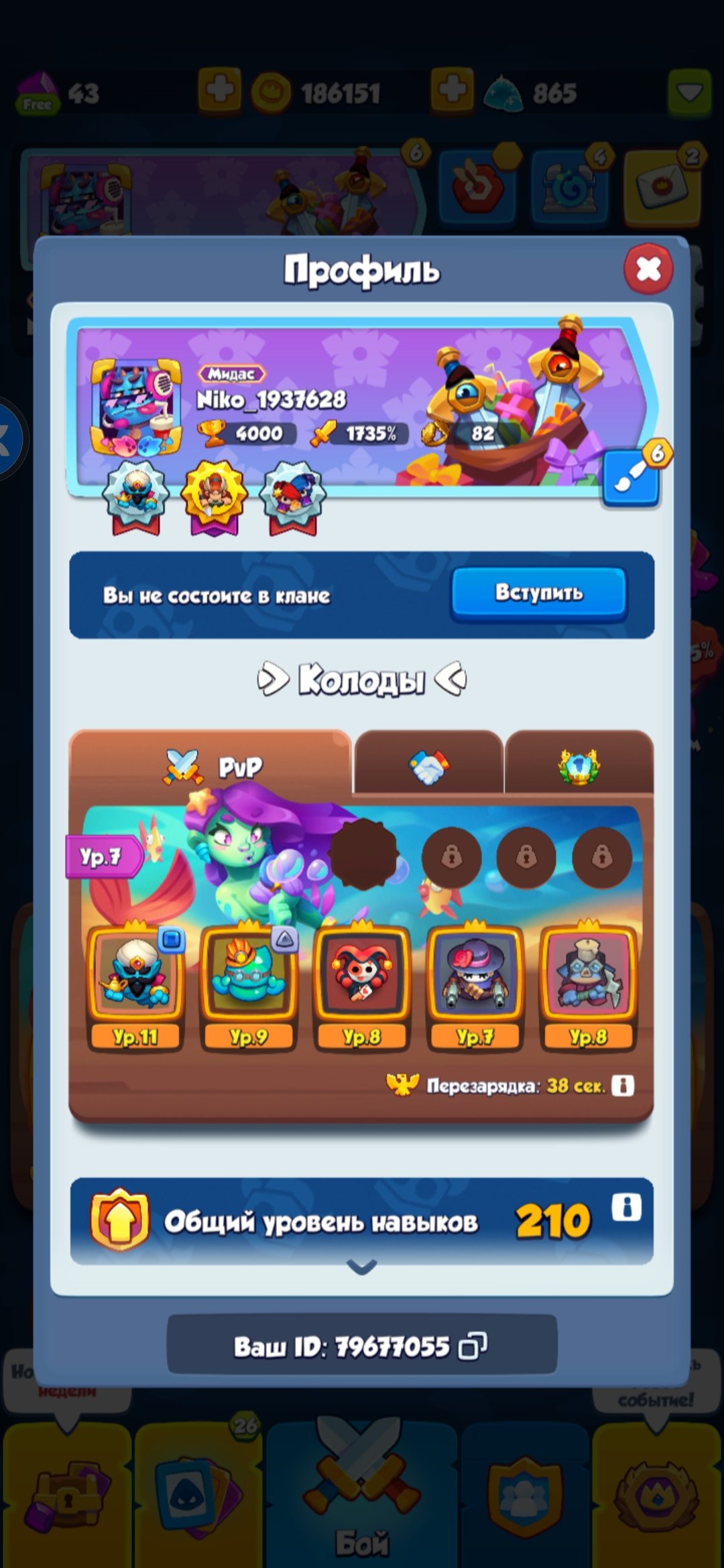
Task: Close the Профиль dialog
Action: [648, 269]
